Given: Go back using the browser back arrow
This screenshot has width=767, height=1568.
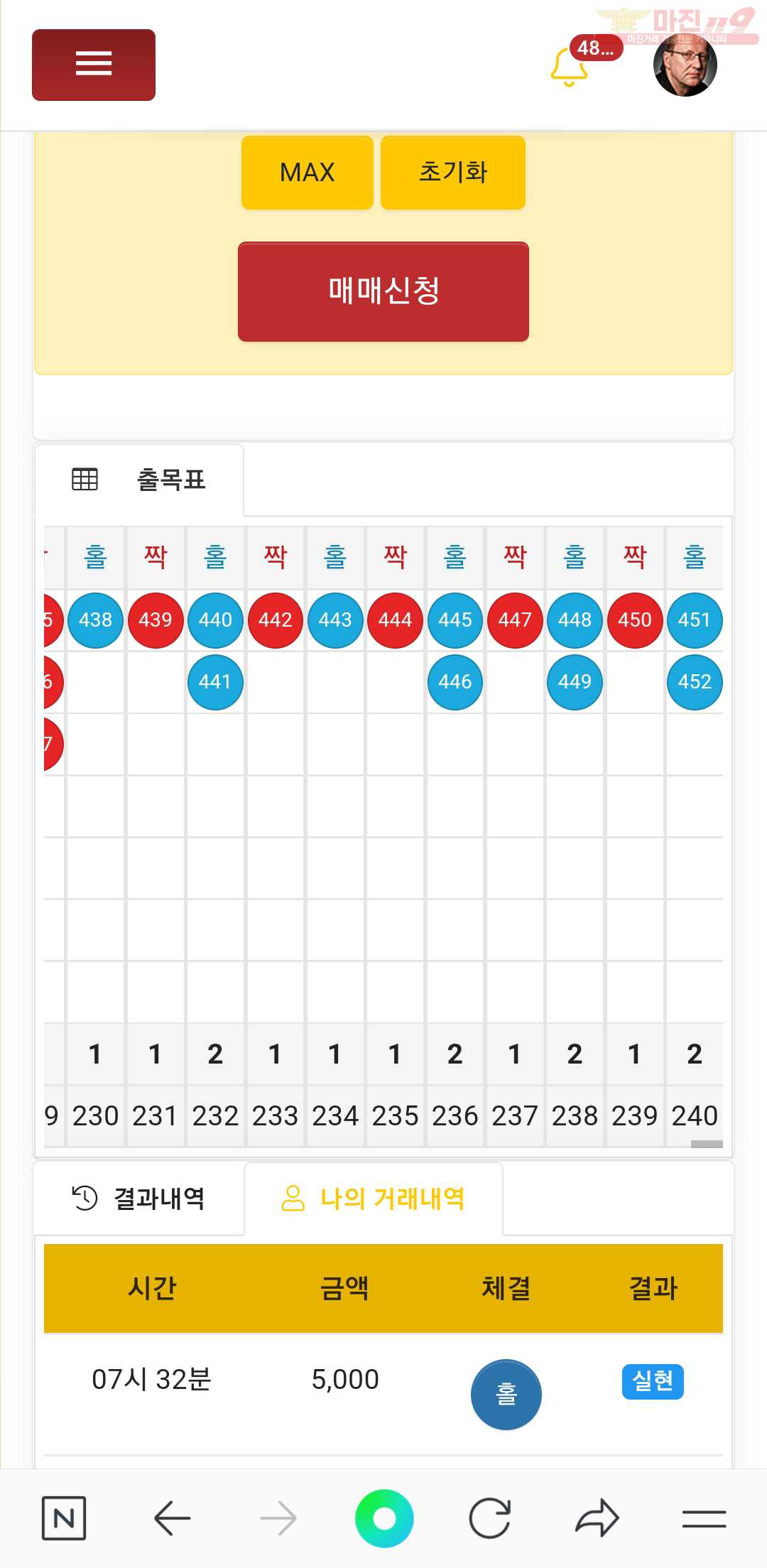Looking at the screenshot, I should pyautogui.click(x=172, y=1518).
